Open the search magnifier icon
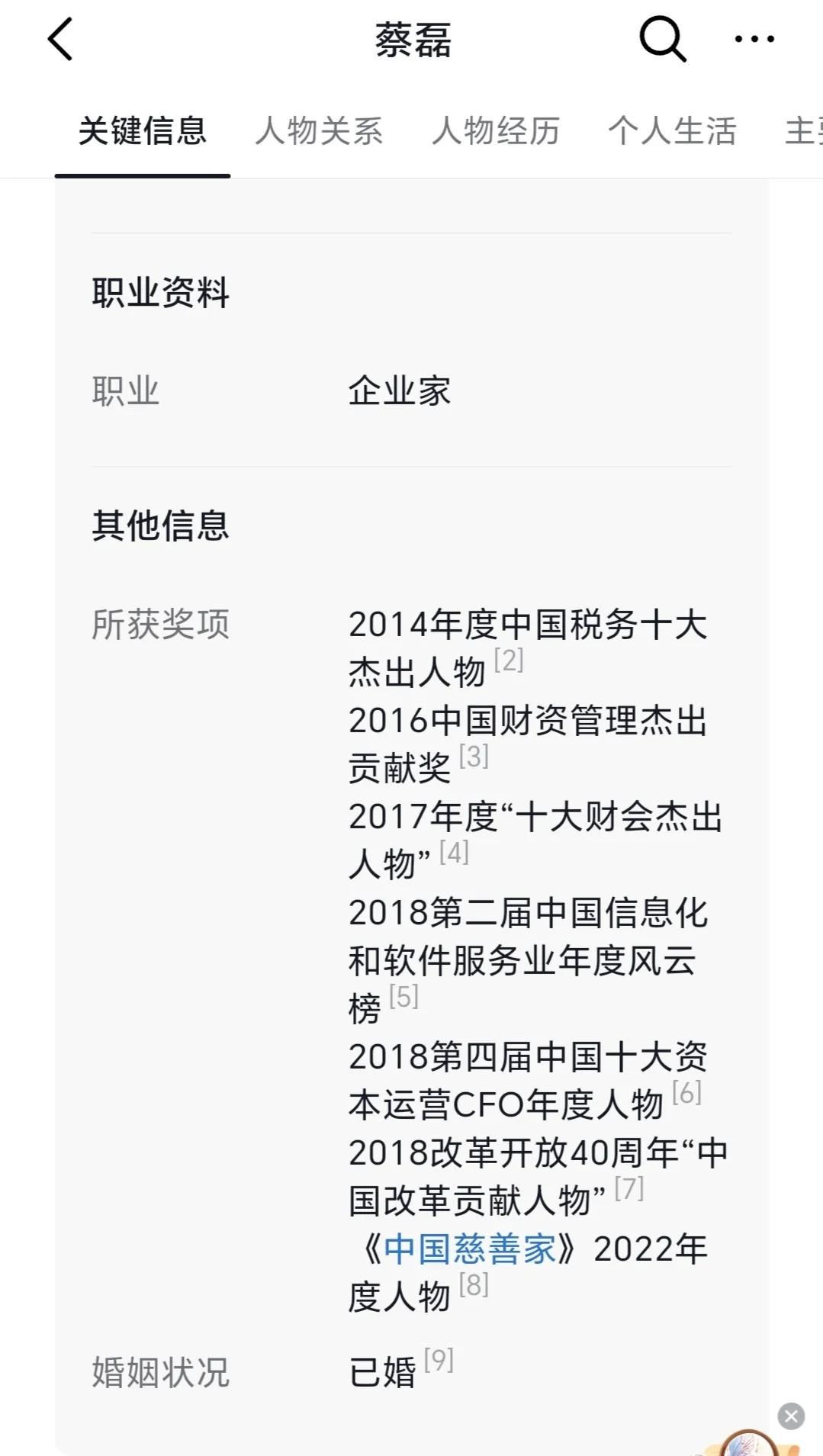This screenshot has height=1456, width=823. 662,39
